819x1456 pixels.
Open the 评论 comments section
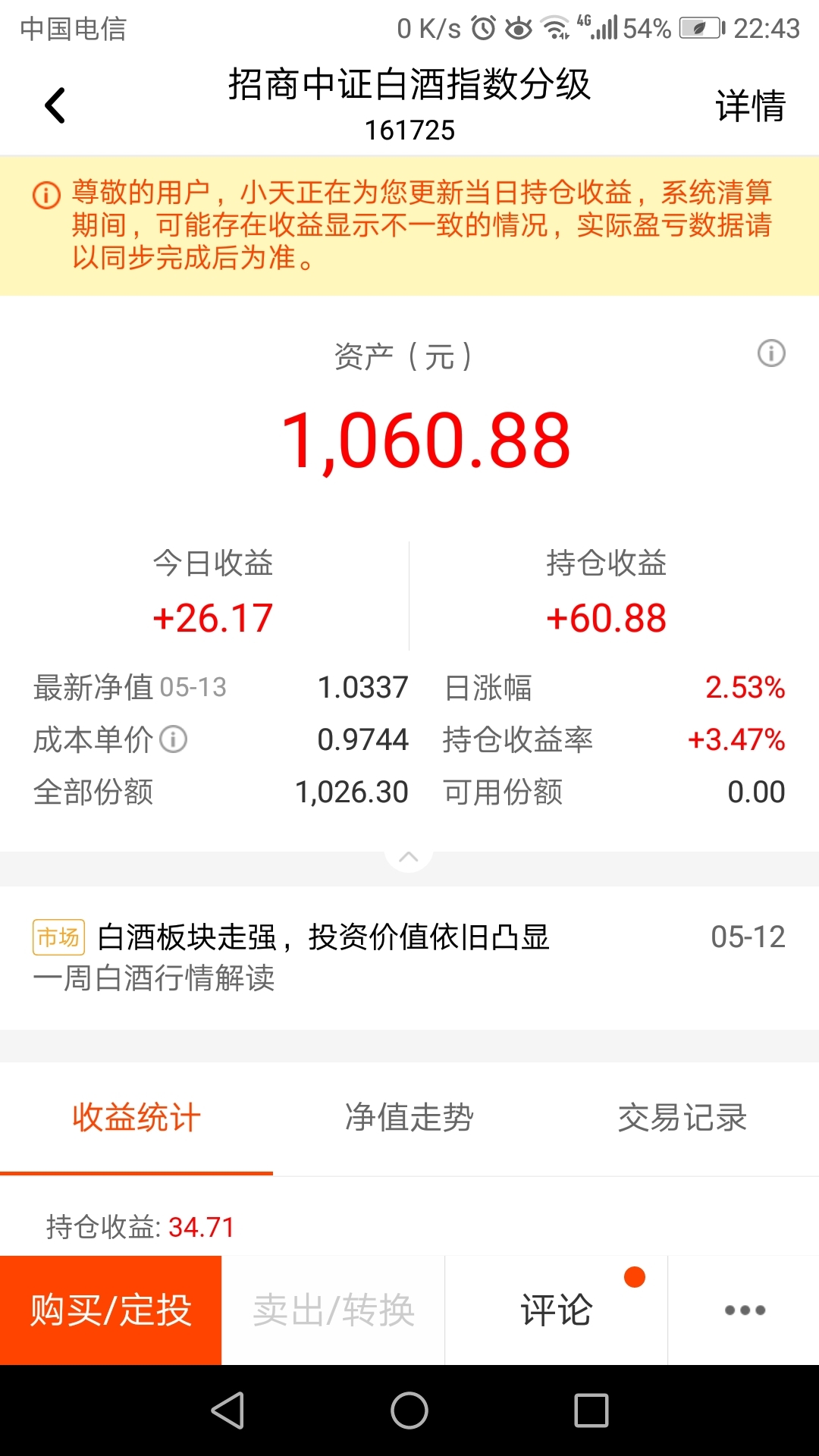click(557, 1310)
